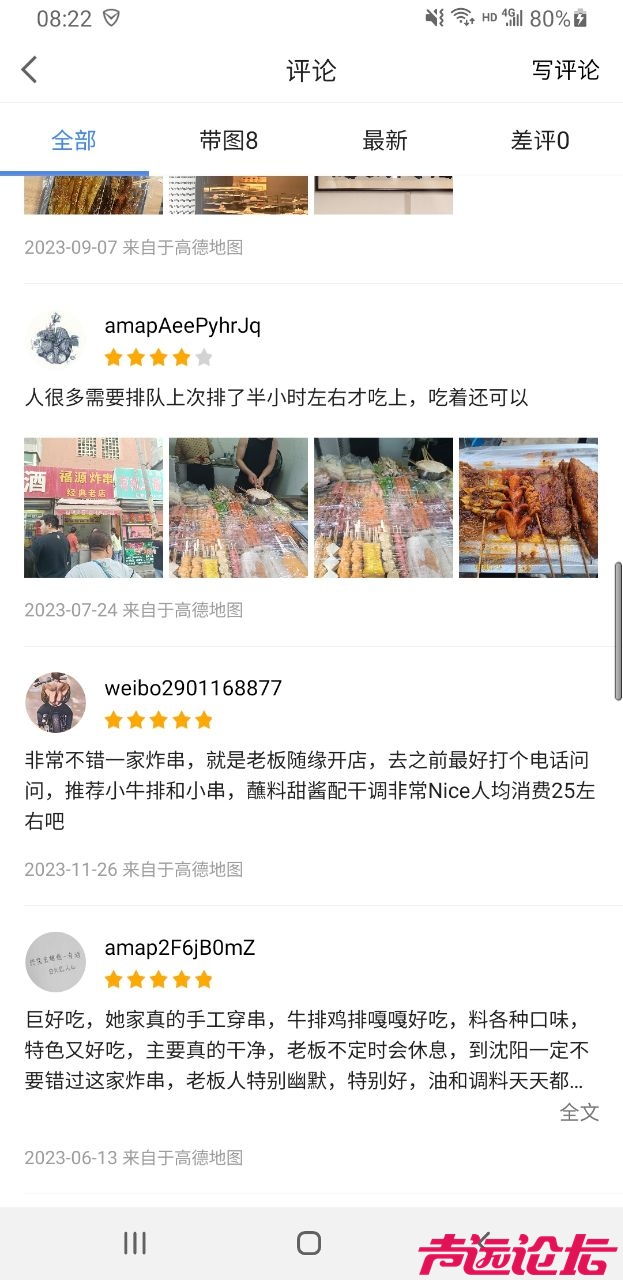
Task: Open amapAeePyhrJq's storefront photo with red sign
Action: tap(93, 507)
